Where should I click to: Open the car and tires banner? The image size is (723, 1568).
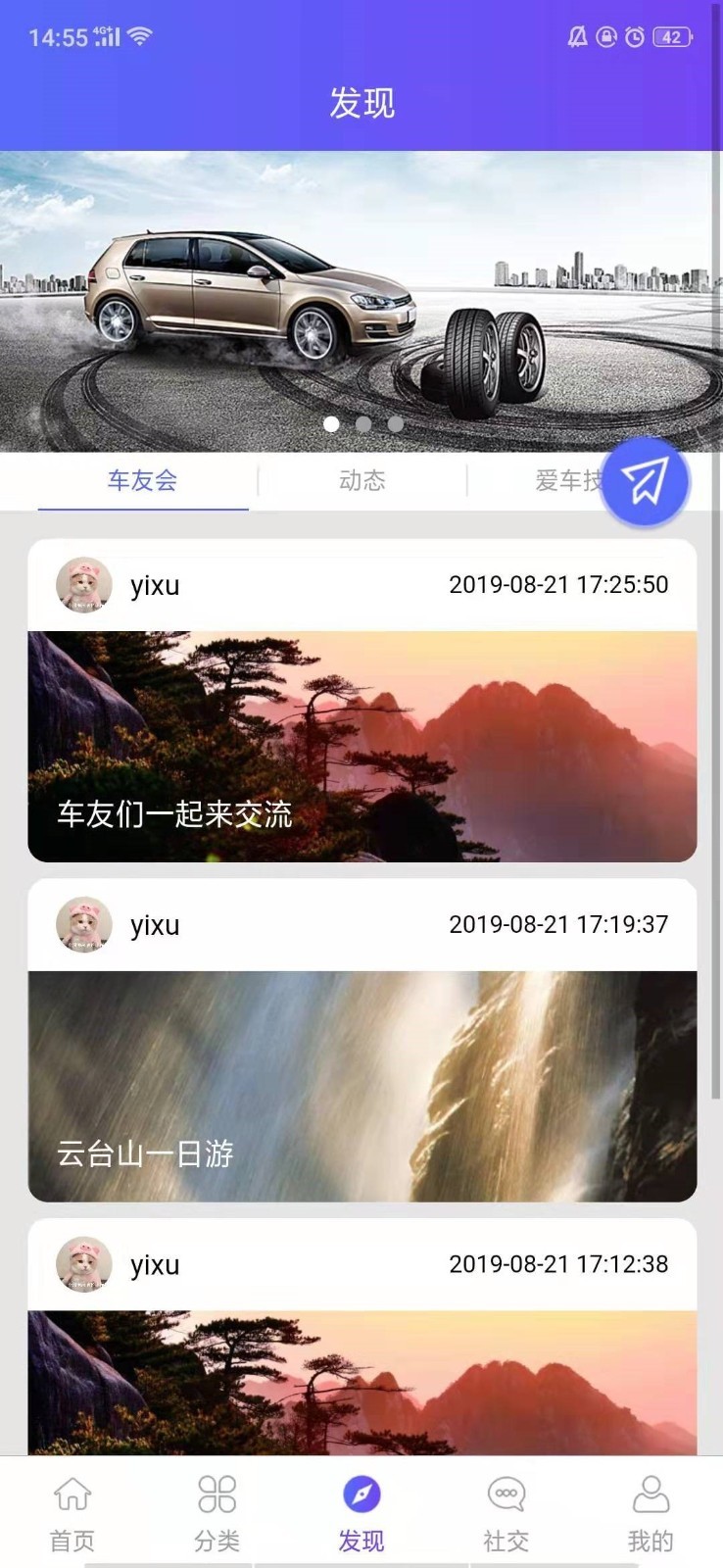point(361,294)
